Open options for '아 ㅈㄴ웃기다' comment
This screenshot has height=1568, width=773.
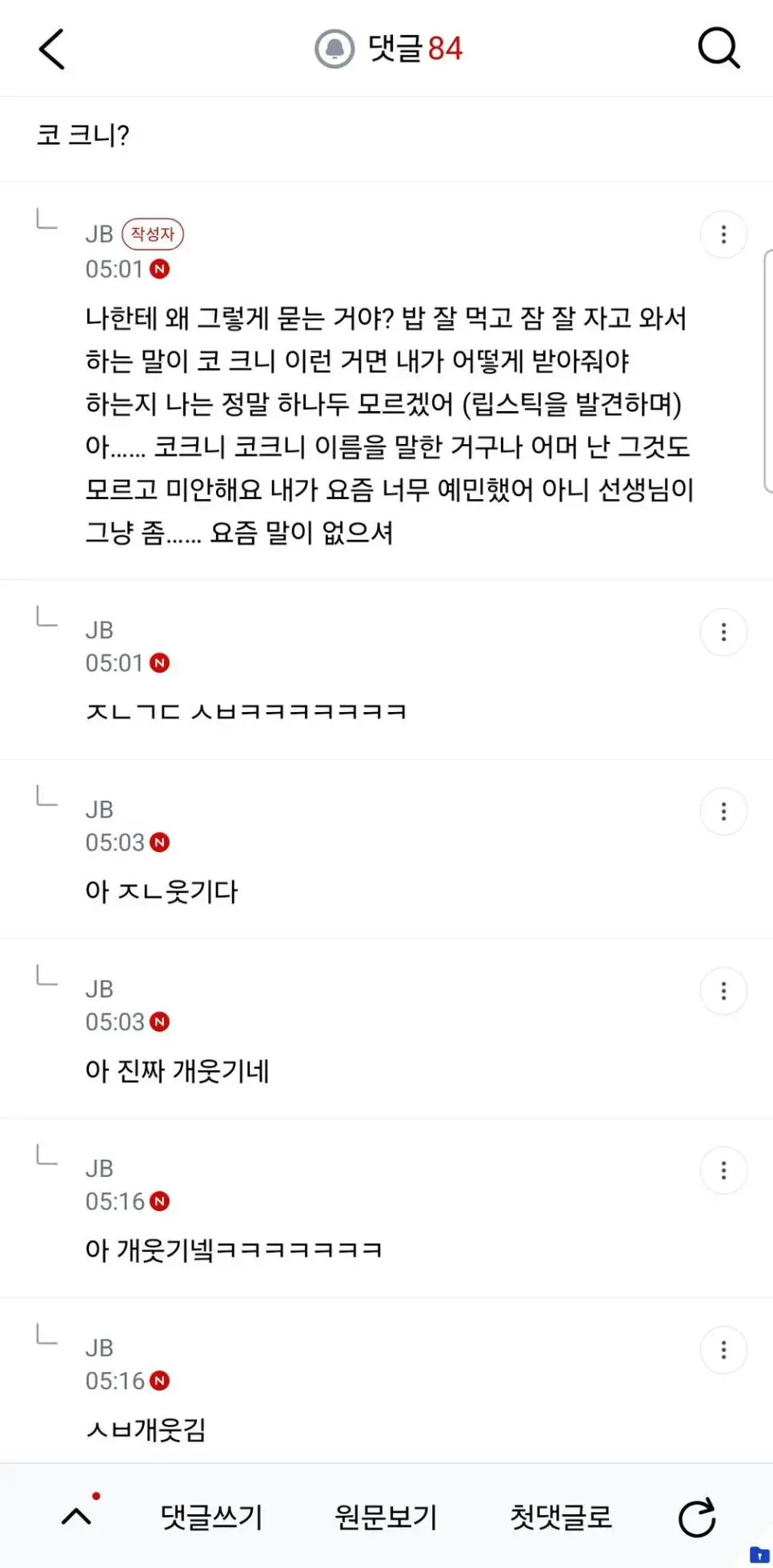723,811
